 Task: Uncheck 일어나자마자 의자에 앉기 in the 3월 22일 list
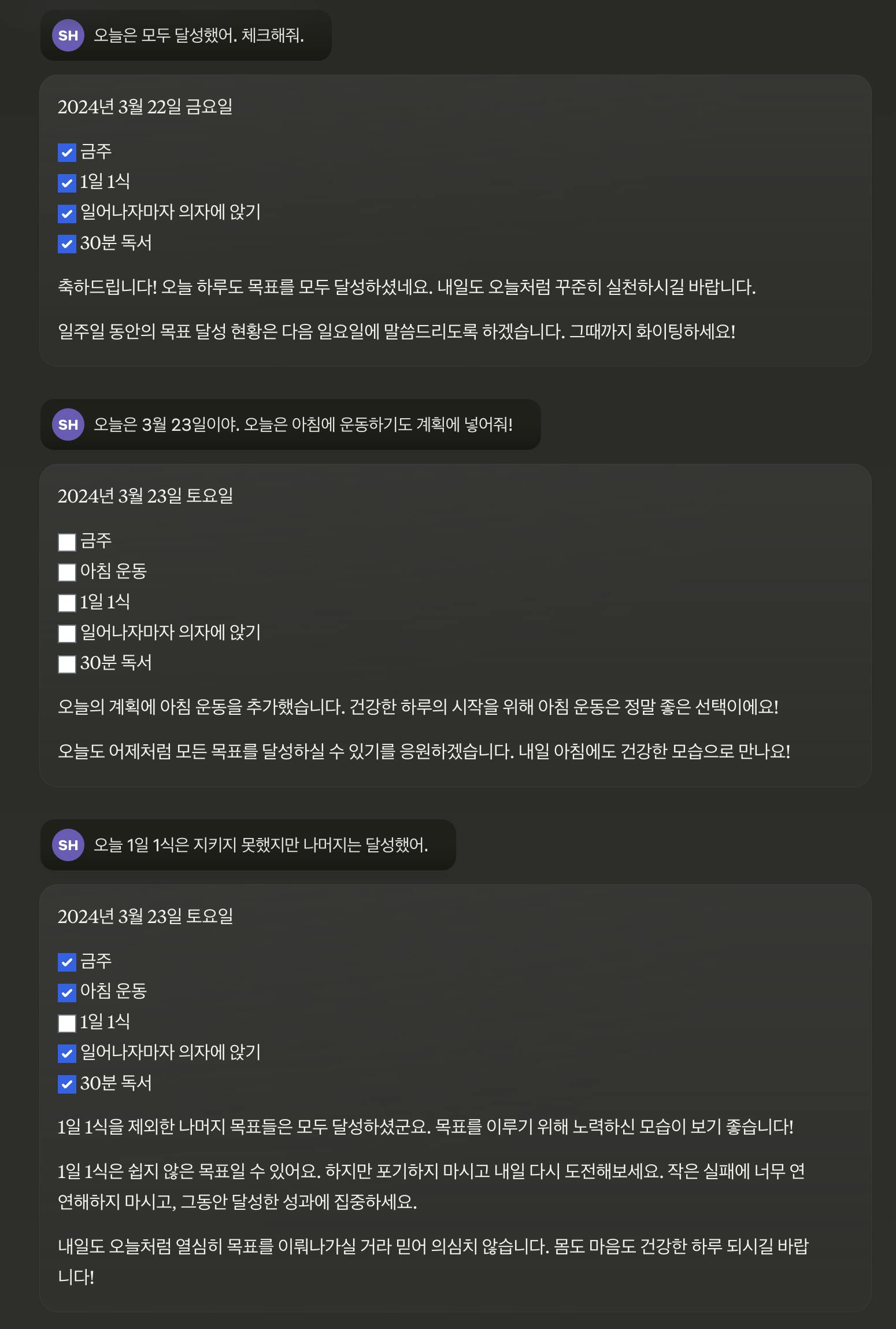pos(67,213)
